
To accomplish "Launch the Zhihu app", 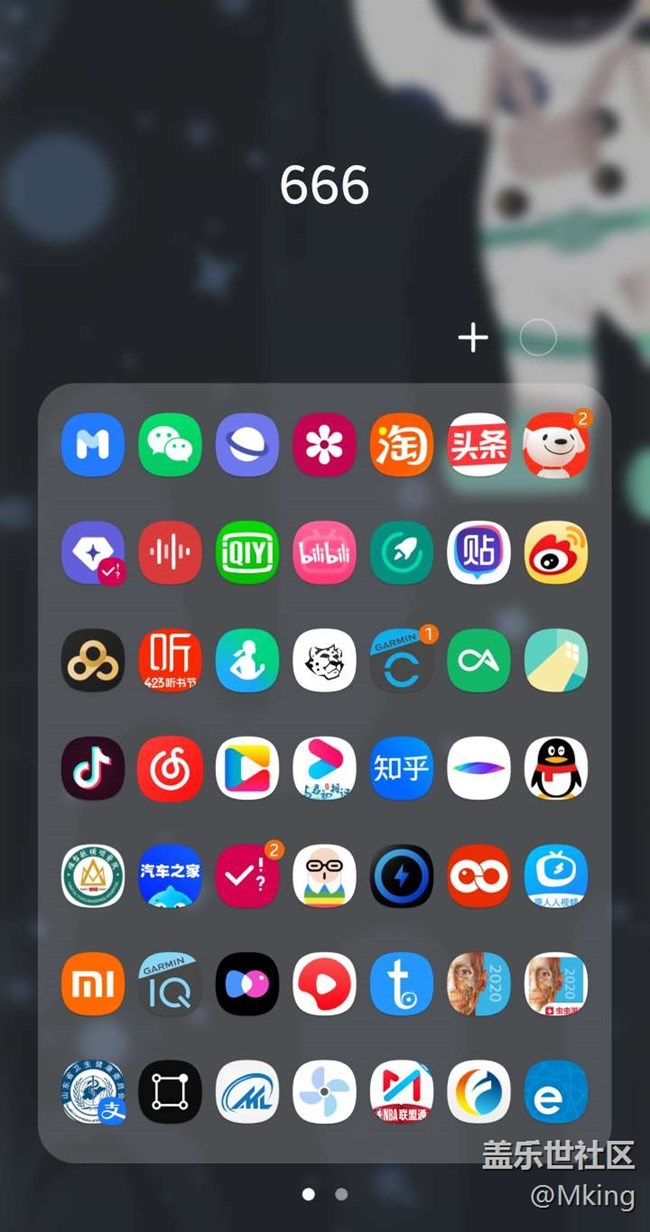I will pyautogui.click(x=402, y=768).
